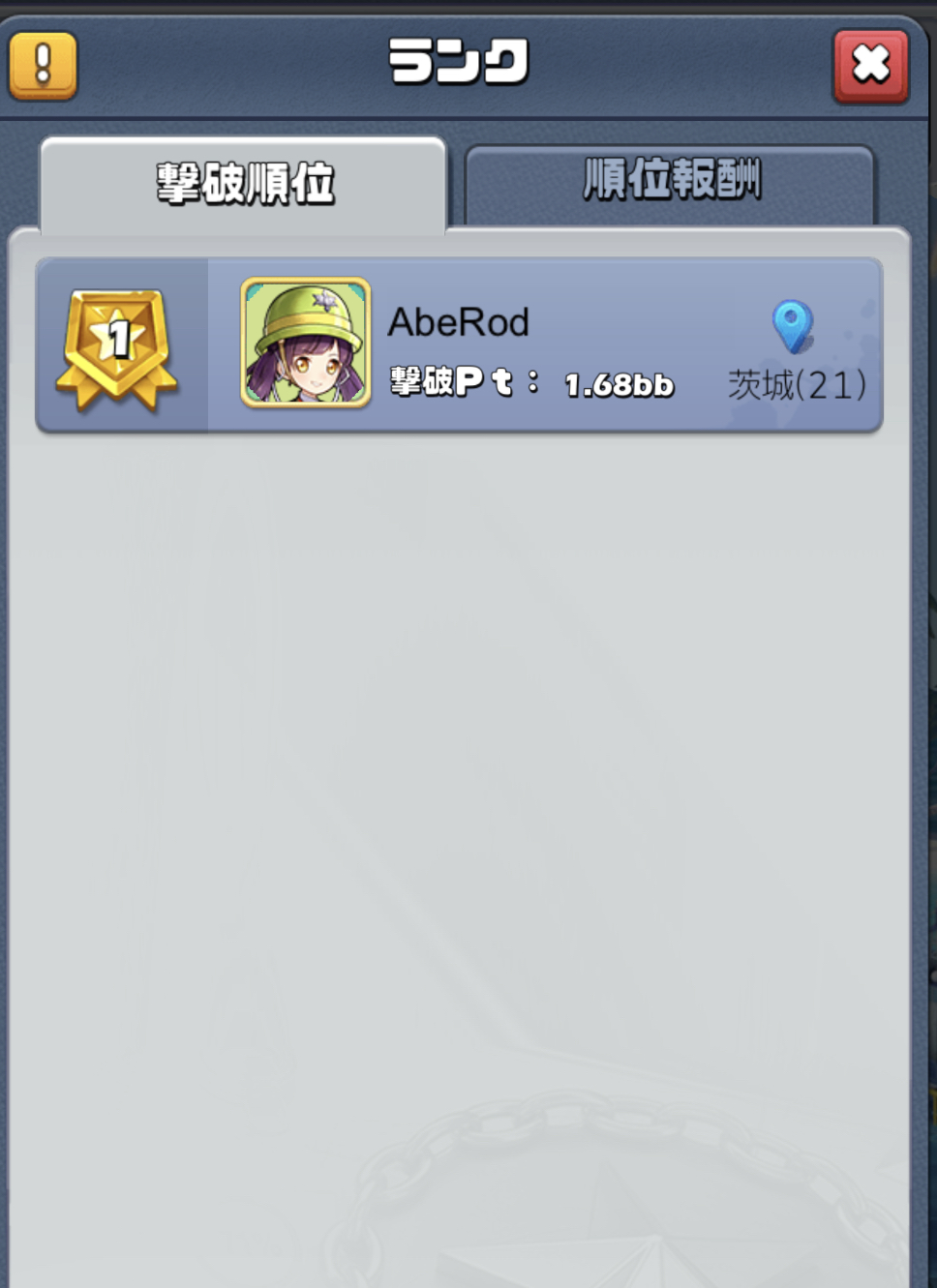
Task: Tap the location pin for 茨城(21)
Action: (x=792, y=325)
